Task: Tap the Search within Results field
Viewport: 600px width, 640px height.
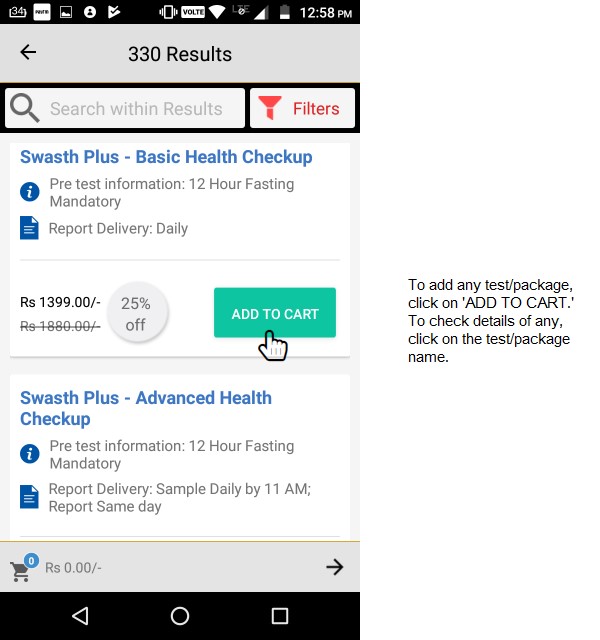Action: (135, 108)
